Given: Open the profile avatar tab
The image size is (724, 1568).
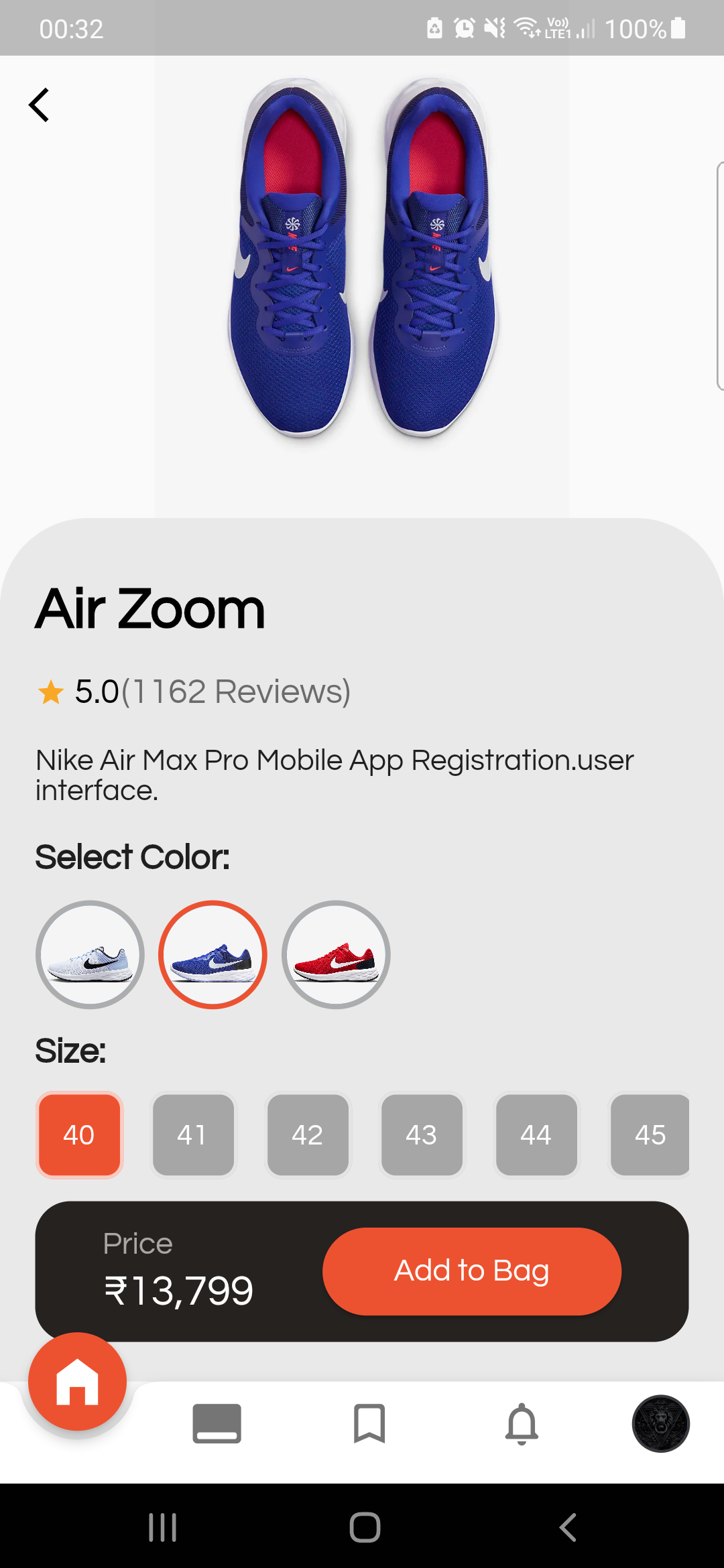Looking at the screenshot, I should [x=660, y=1423].
